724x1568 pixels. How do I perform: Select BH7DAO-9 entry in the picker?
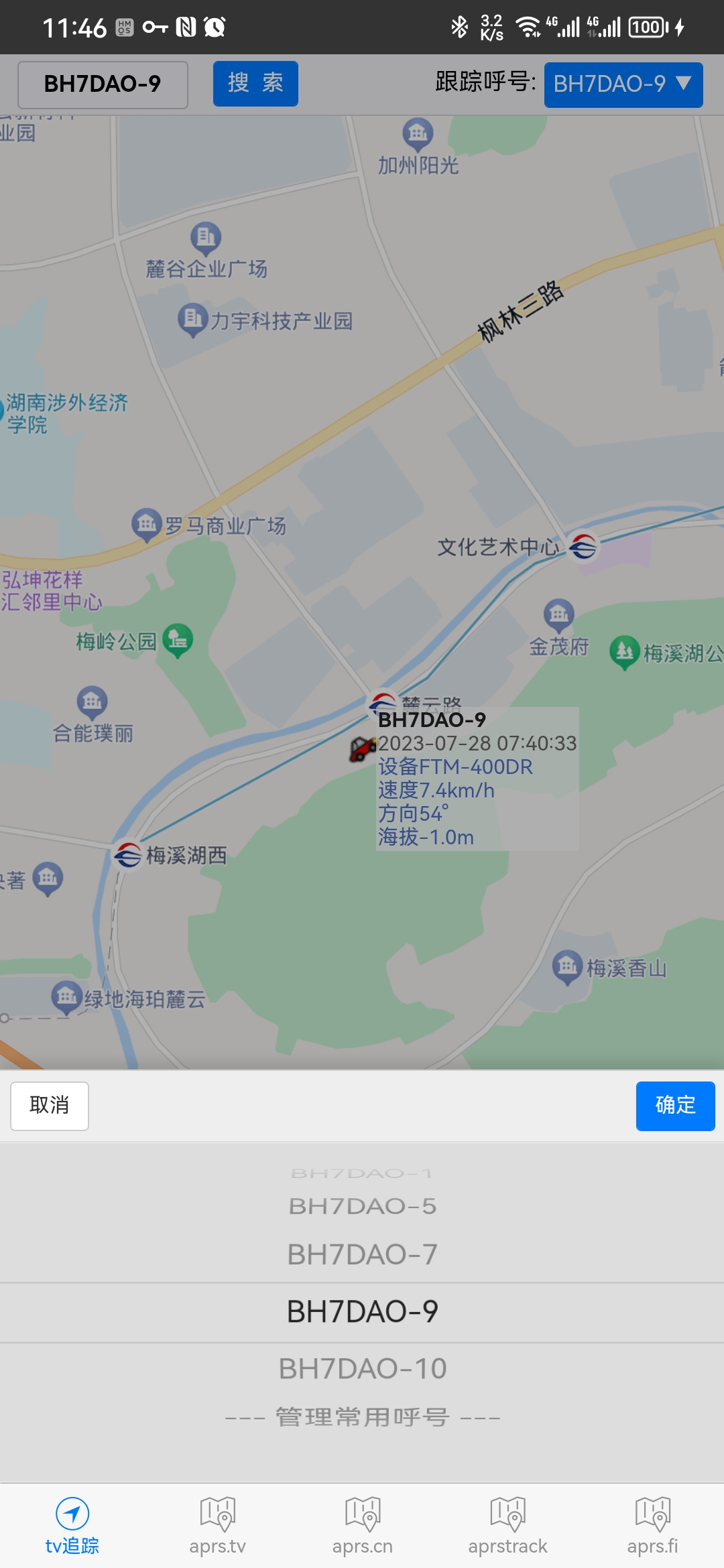pos(362,1312)
